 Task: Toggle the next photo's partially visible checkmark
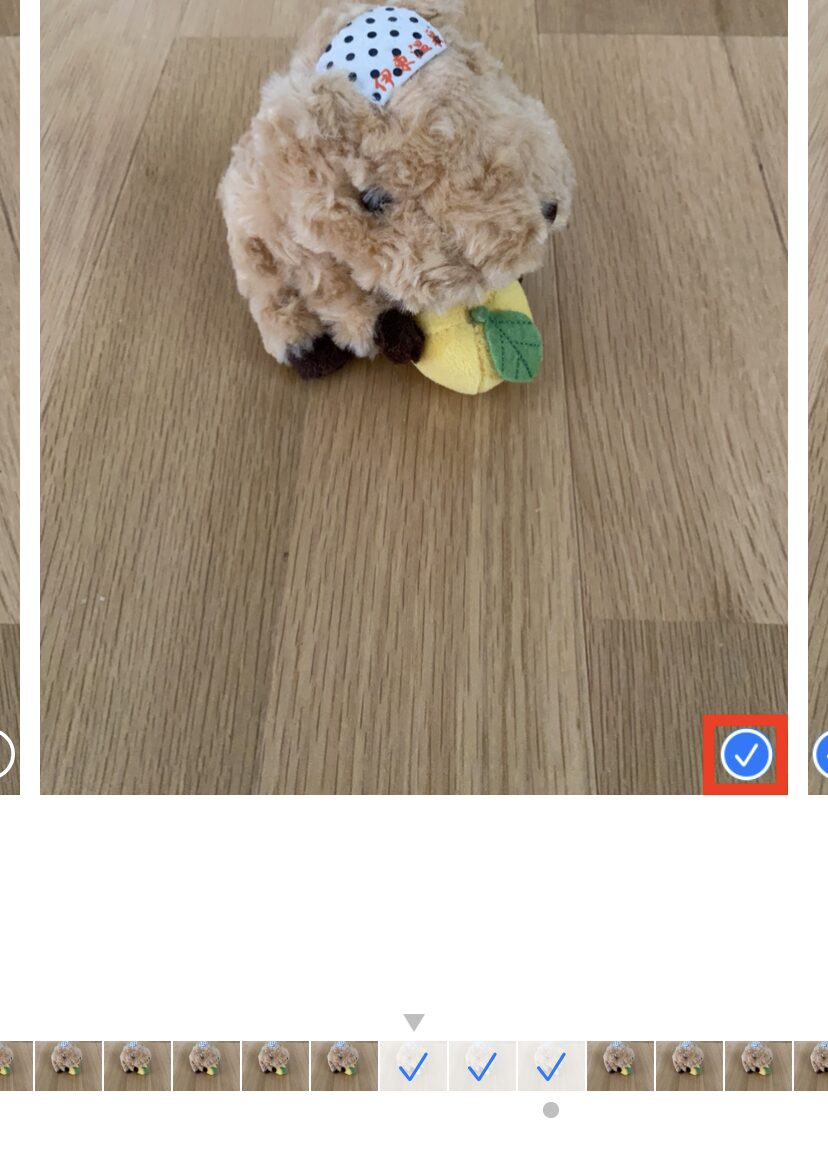[x=821, y=755]
